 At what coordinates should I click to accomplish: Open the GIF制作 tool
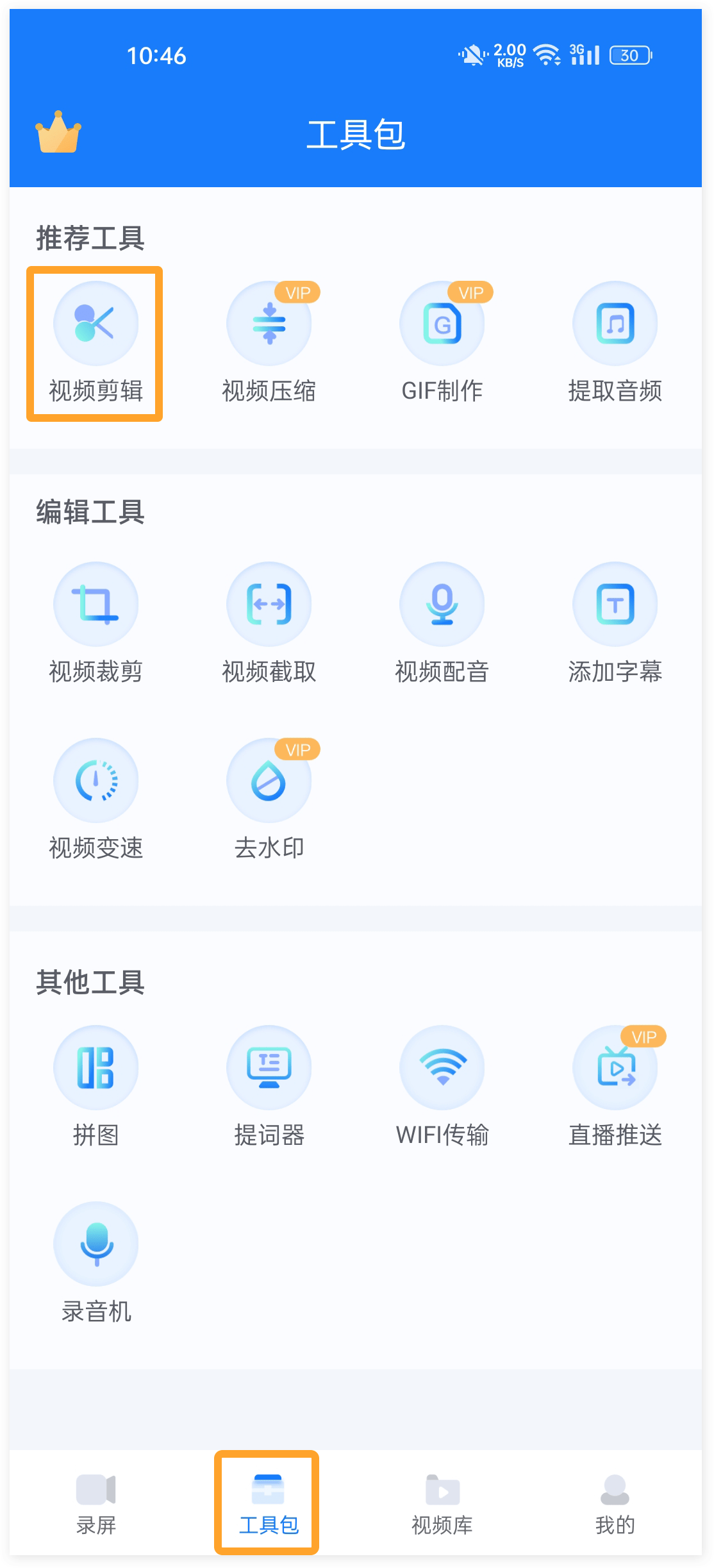pyautogui.click(x=442, y=344)
